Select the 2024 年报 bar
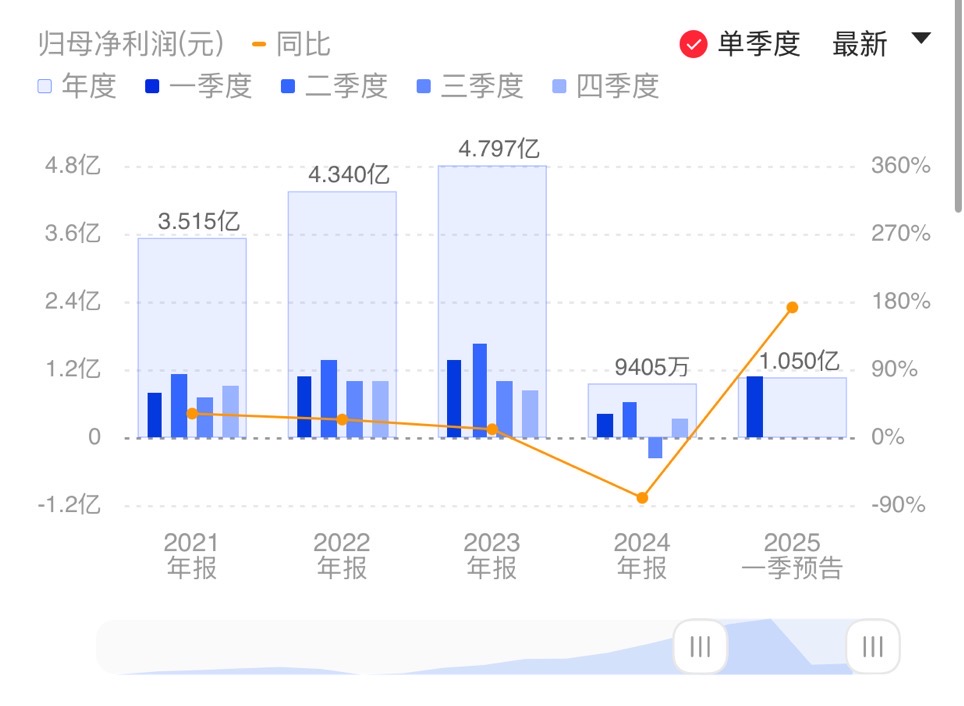 pyautogui.click(x=642, y=408)
